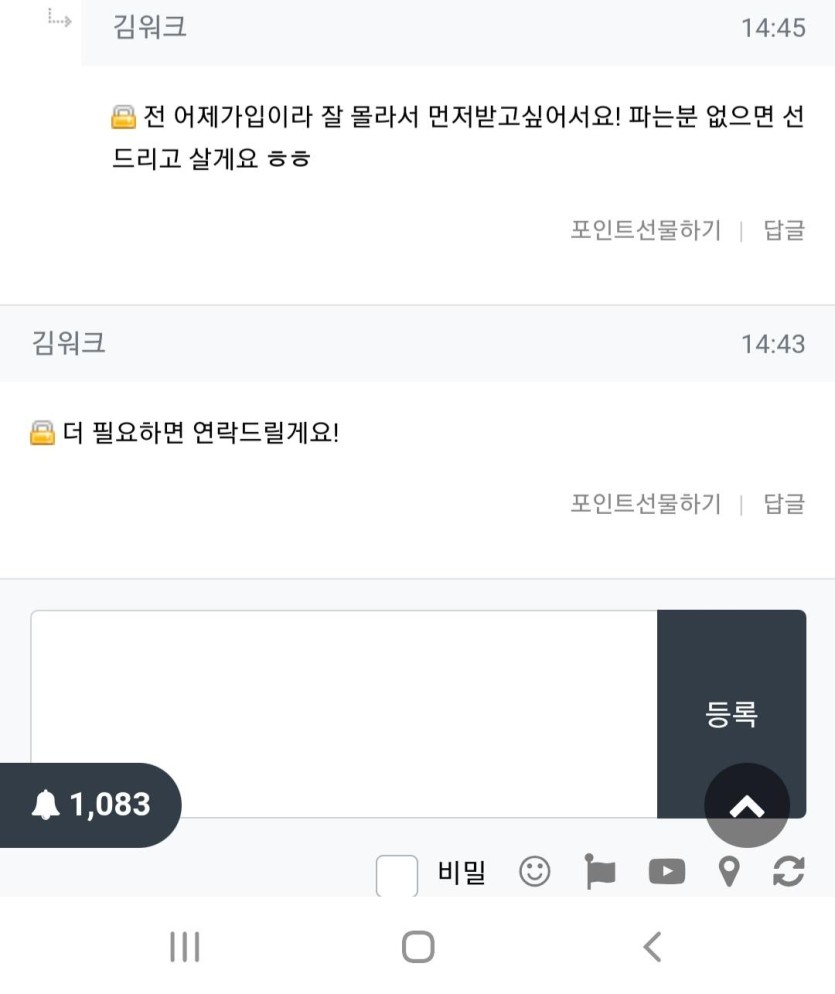835x994 pixels.
Task: Tap the flag icon in comment toolbar
Action: 600,872
